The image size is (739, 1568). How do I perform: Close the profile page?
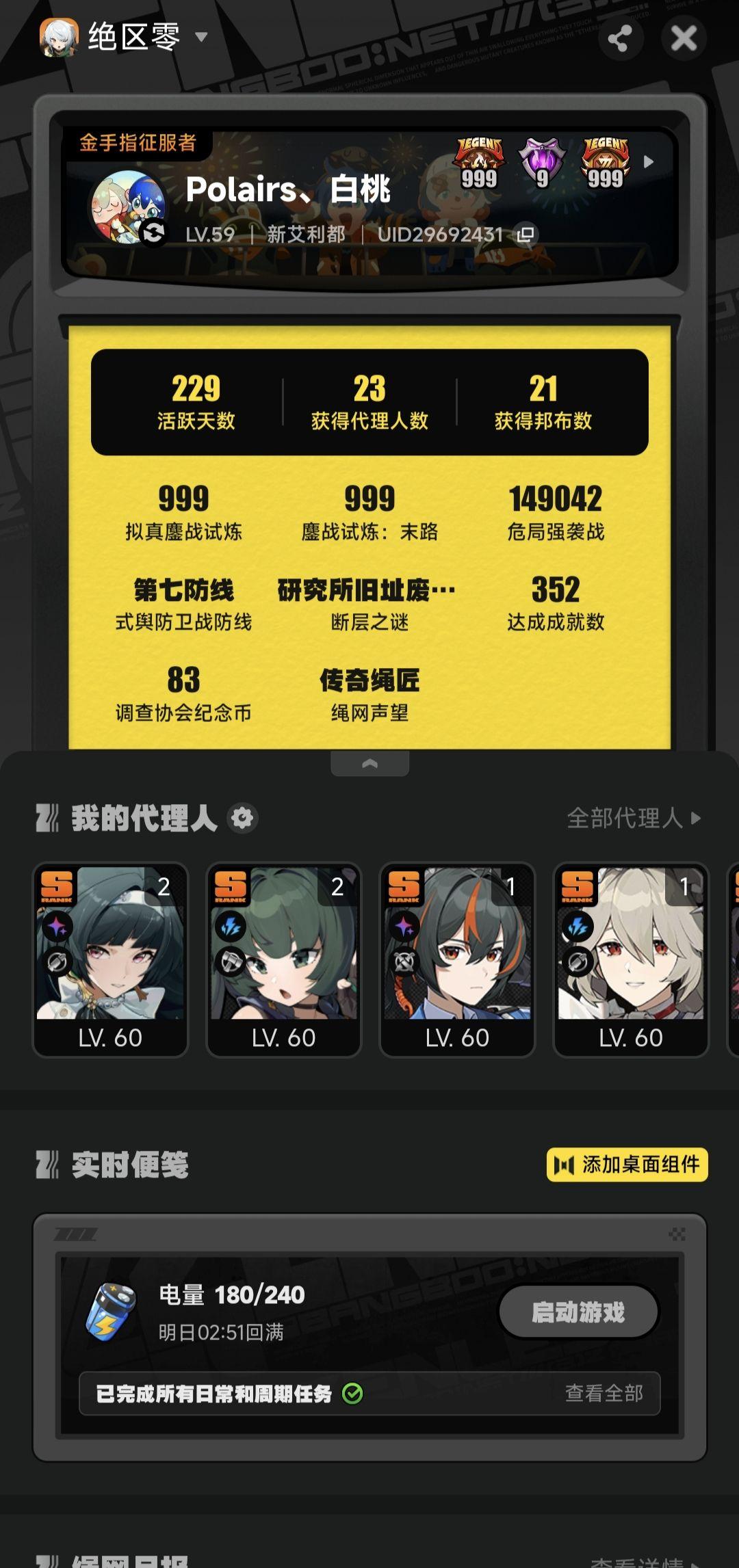point(684,38)
